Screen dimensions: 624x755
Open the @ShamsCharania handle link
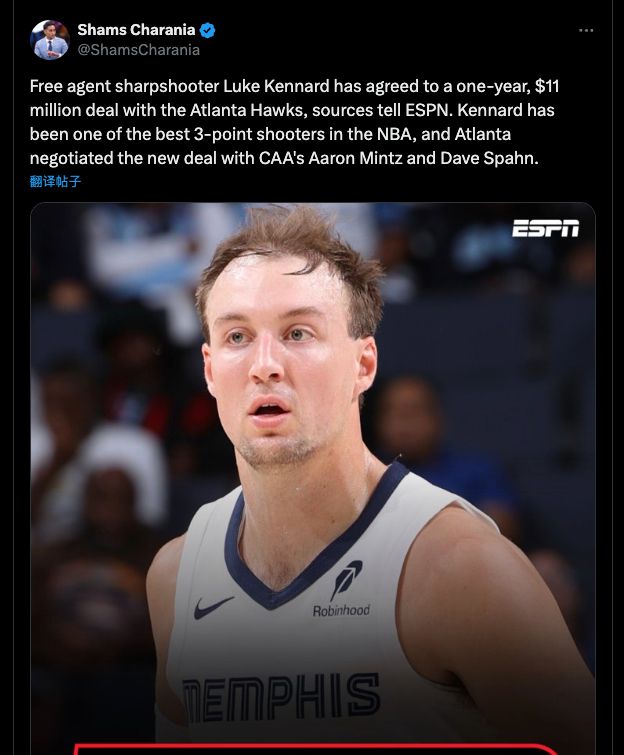[138, 50]
